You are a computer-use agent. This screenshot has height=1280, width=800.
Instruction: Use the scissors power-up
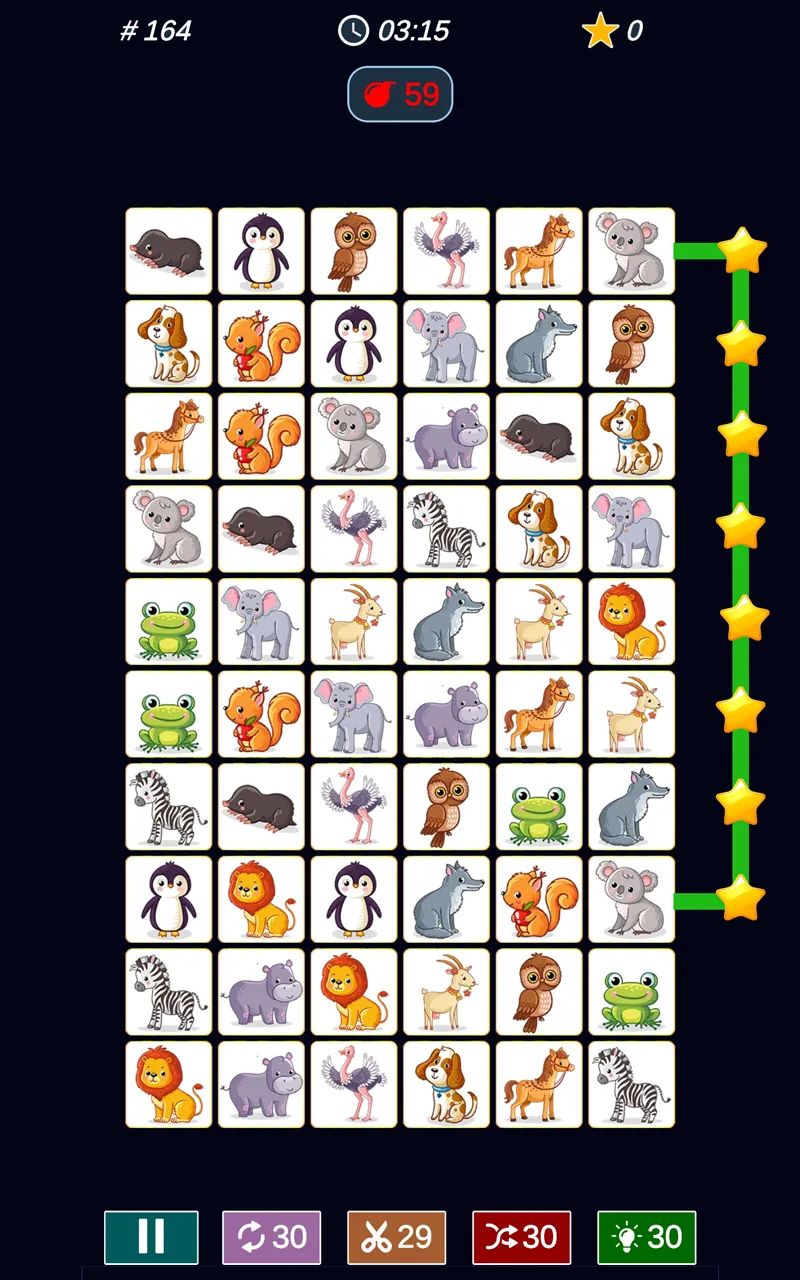coord(396,1237)
